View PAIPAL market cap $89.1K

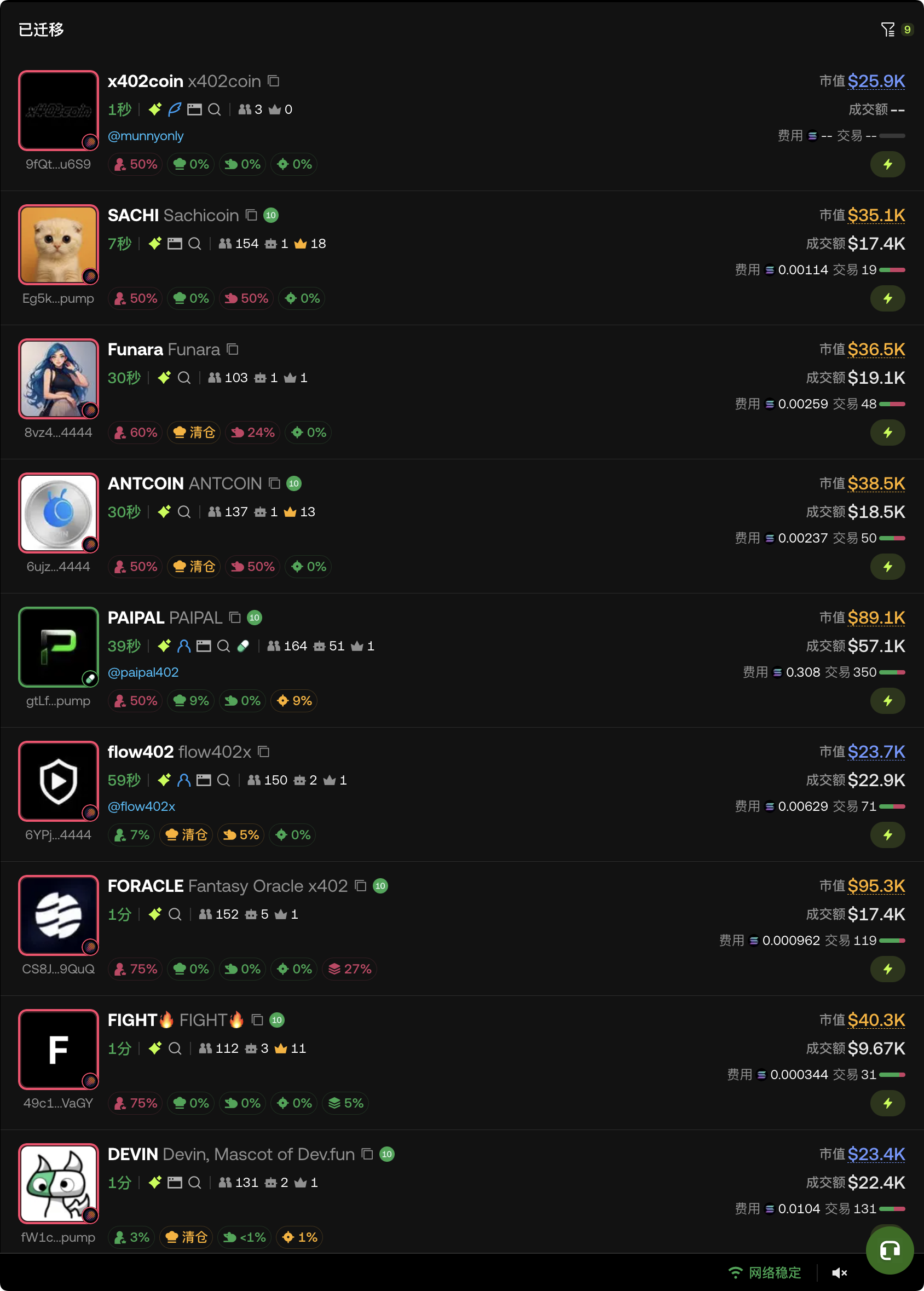tap(876, 618)
